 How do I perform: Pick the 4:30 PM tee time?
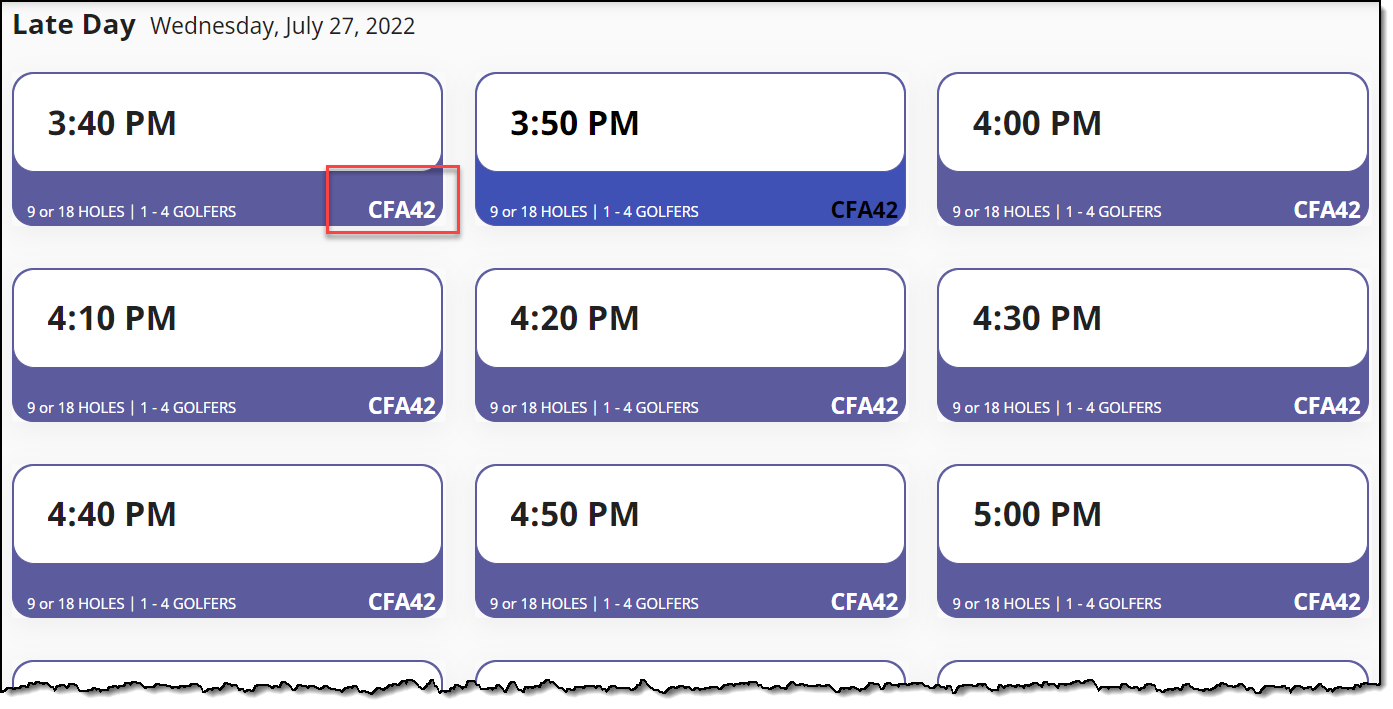[x=1153, y=345]
